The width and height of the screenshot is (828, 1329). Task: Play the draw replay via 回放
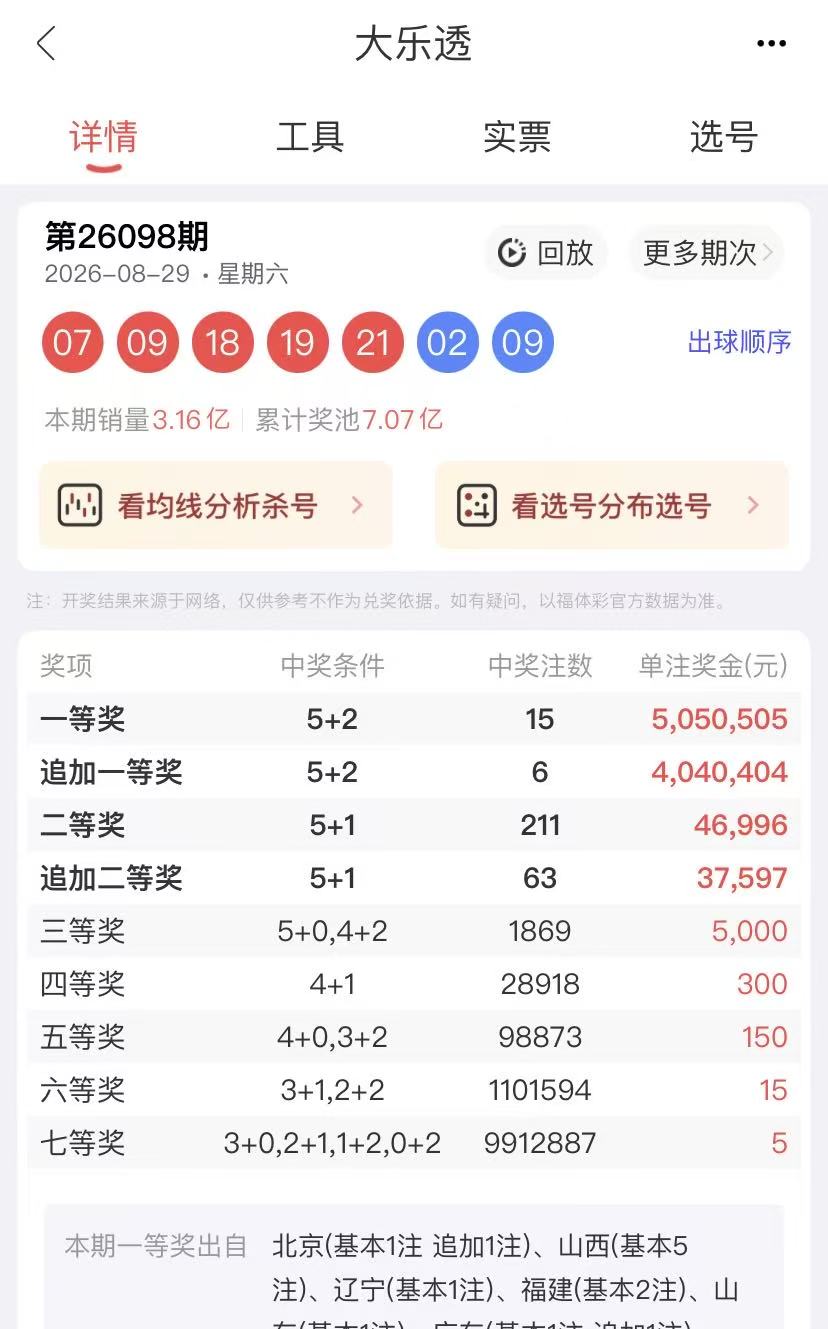click(546, 253)
